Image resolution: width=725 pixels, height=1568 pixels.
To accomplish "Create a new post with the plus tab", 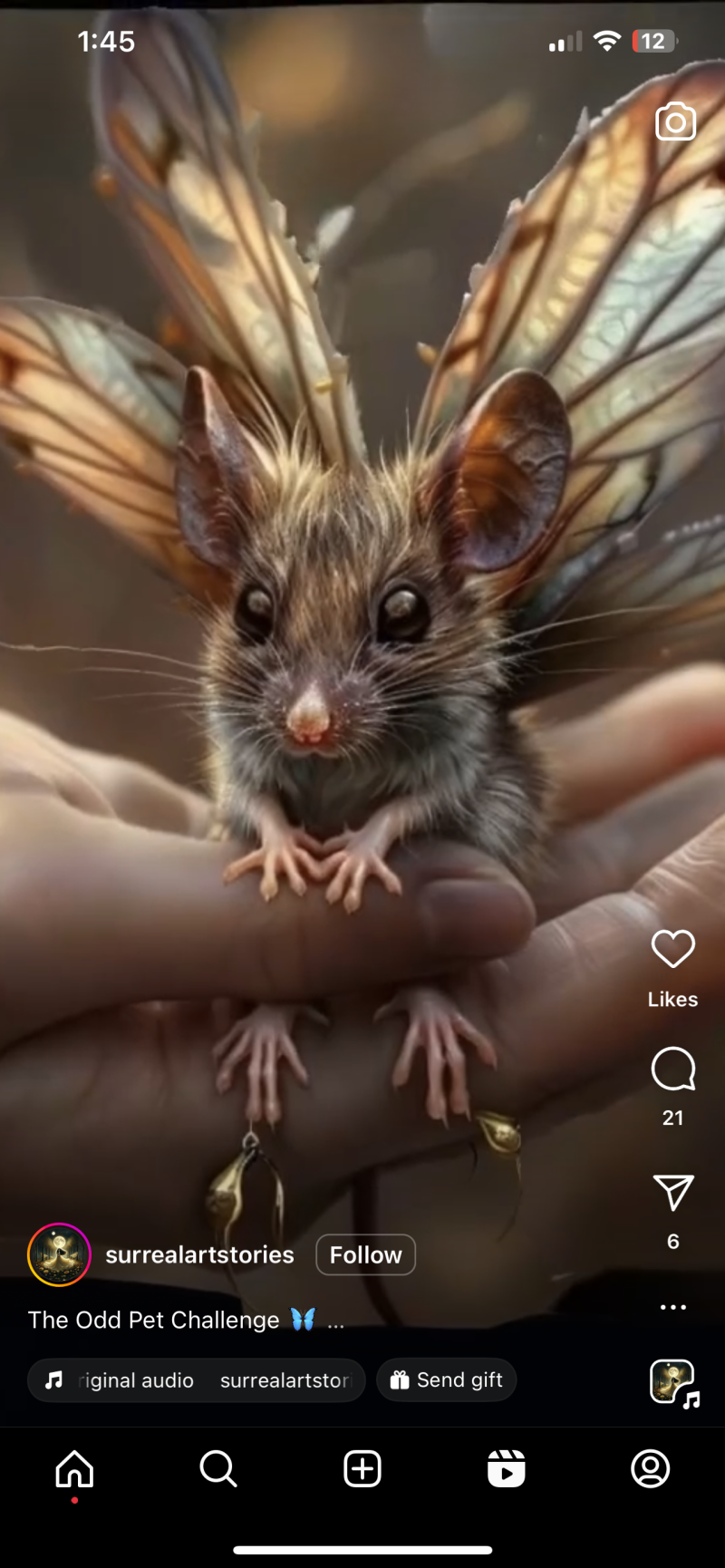I will pos(362,1468).
